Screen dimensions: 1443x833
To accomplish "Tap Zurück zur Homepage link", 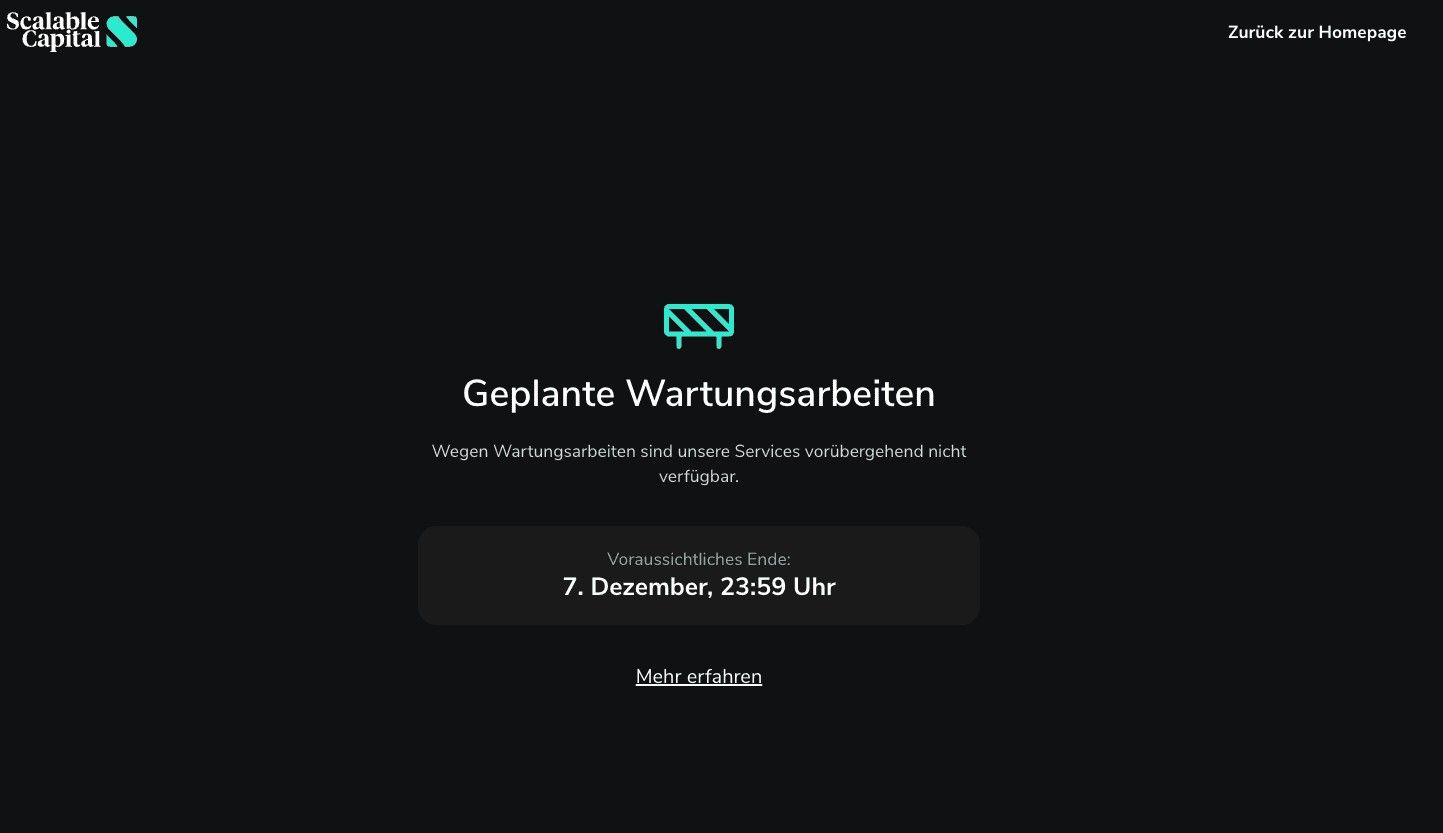I will click(x=1316, y=32).
